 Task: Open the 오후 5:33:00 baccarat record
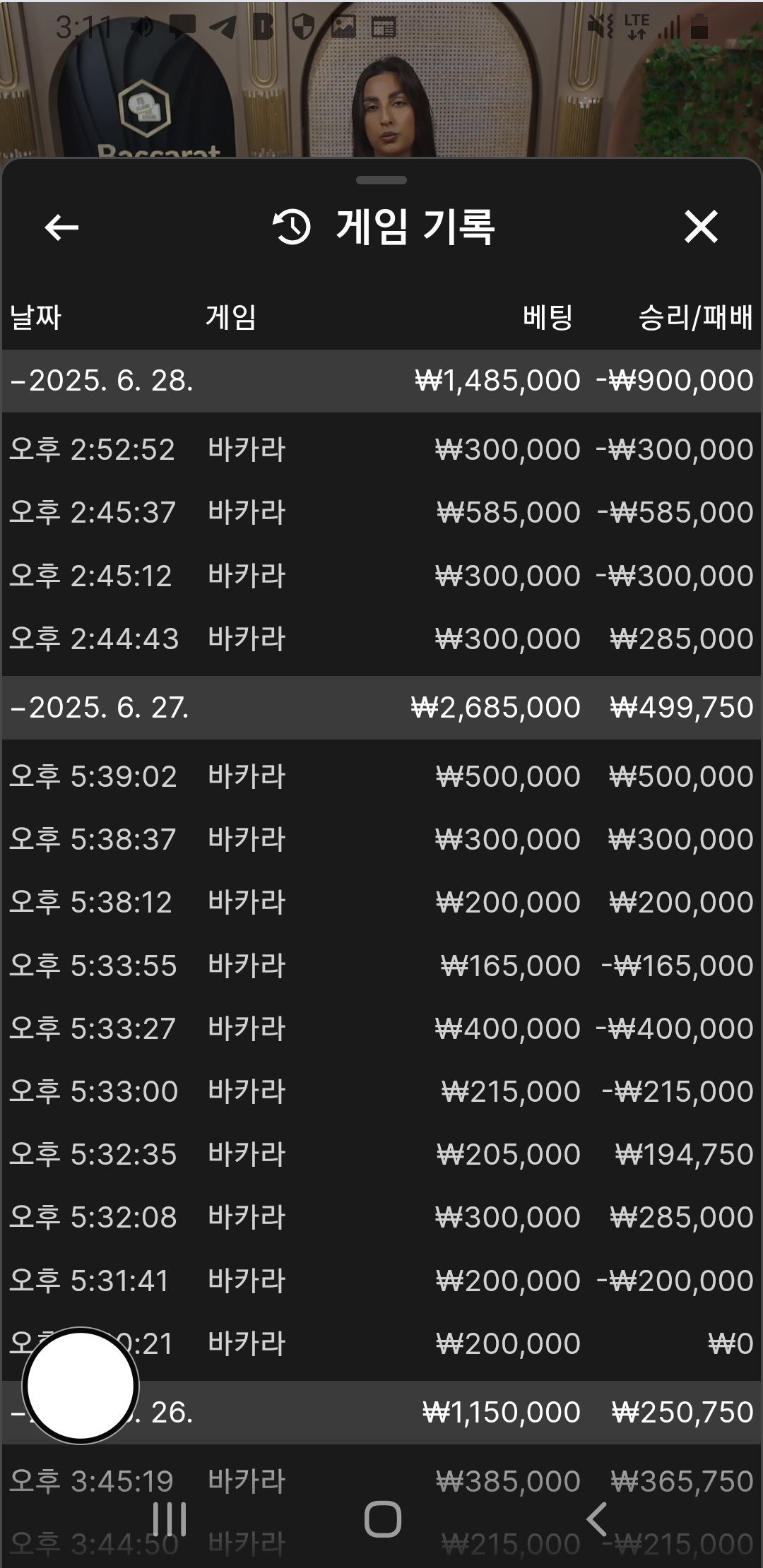pyautogui.click(x=381, y=1091)
